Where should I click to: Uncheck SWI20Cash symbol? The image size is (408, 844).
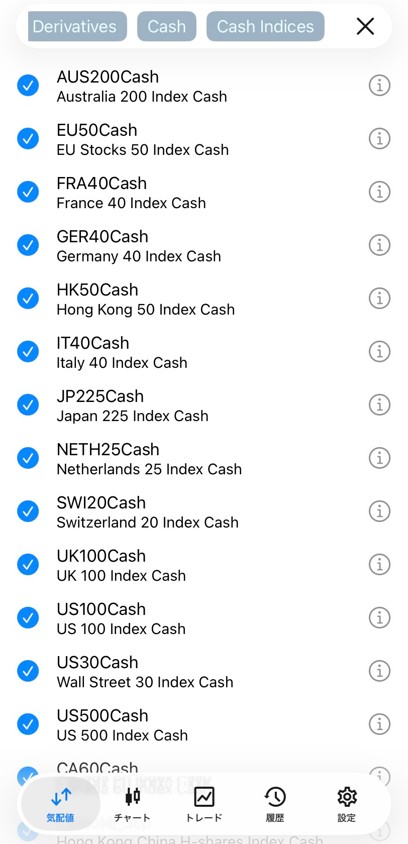click(x=27, y=511)
